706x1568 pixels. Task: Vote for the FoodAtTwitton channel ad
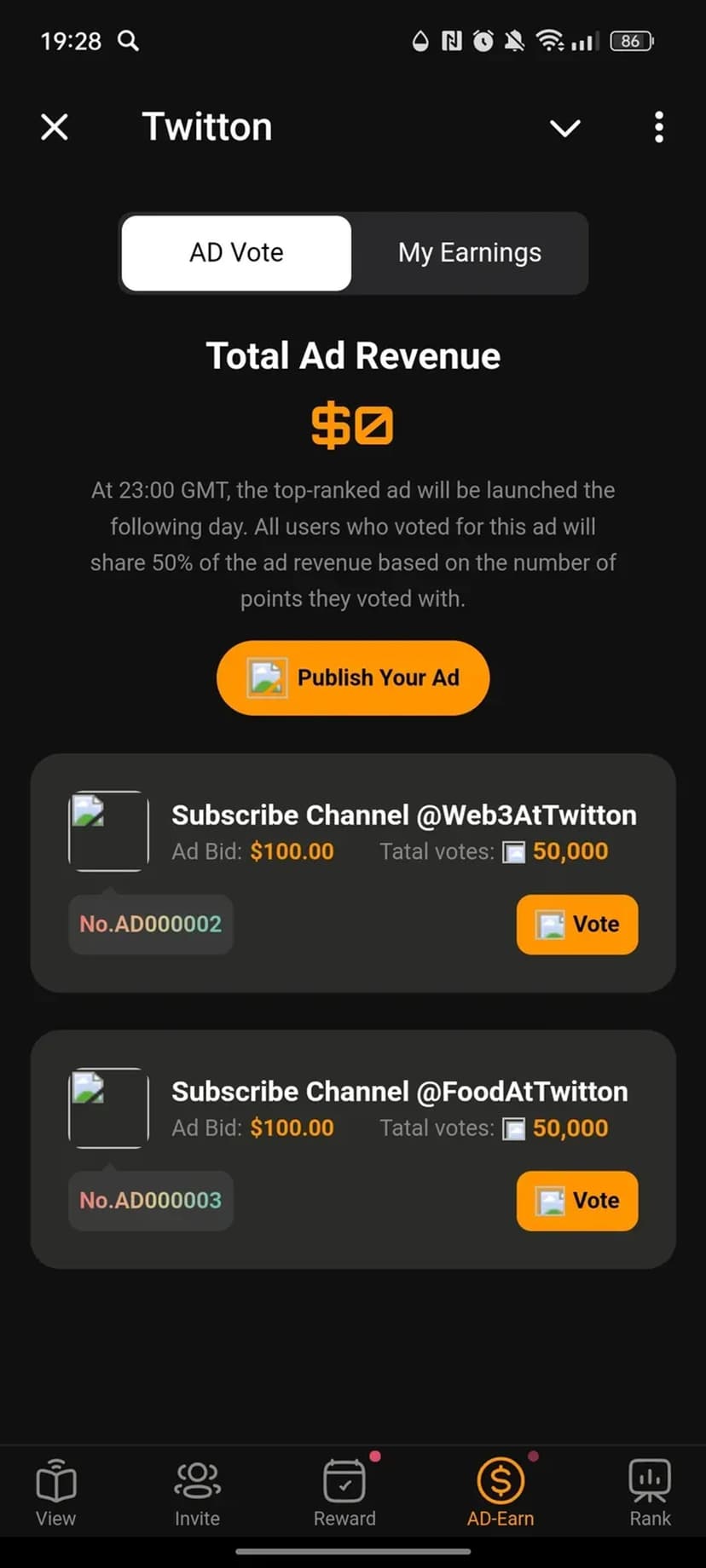pyautogui.click(x=576, y=1201)
